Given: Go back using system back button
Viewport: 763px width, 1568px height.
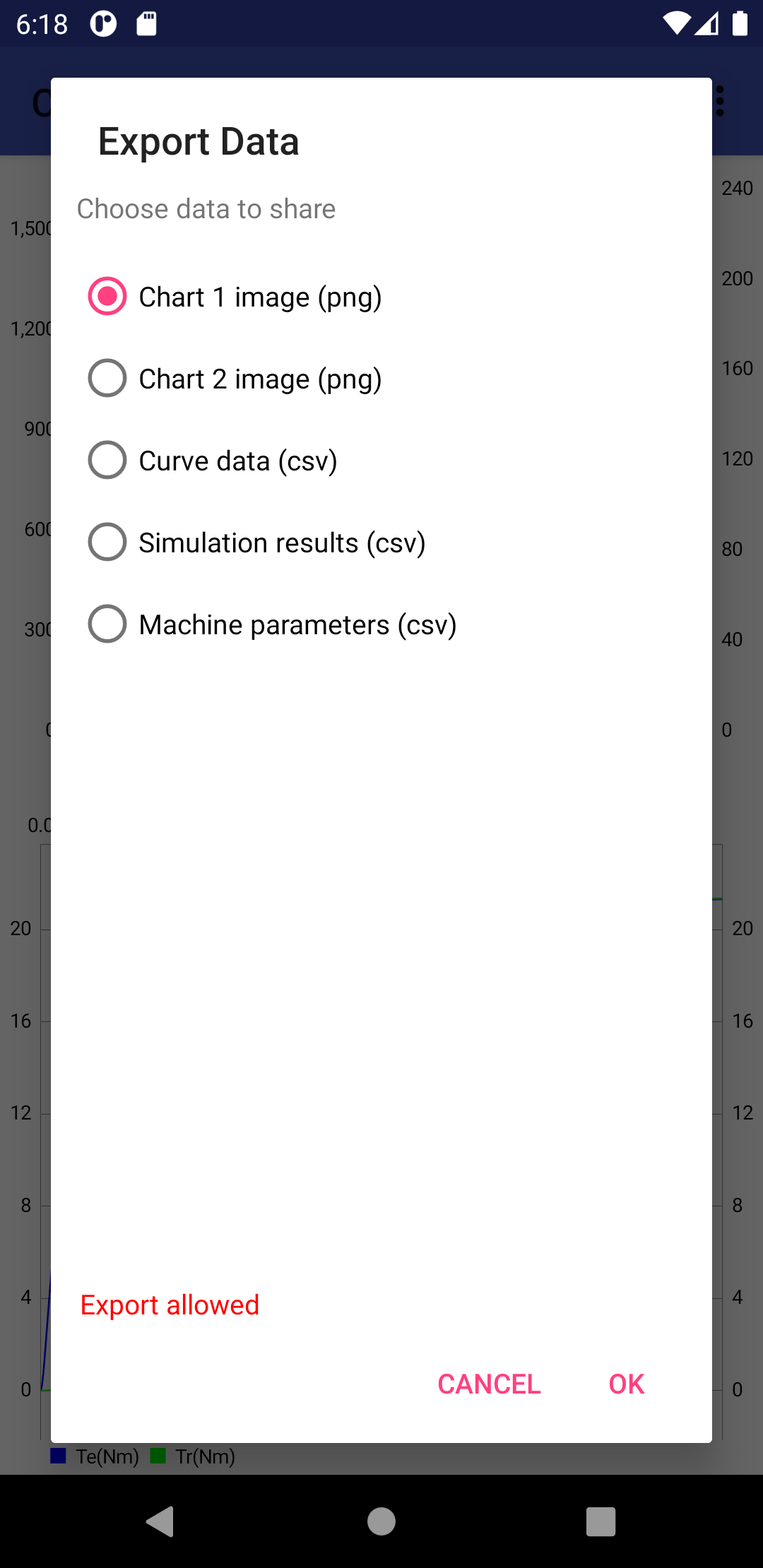Looking at the screenshot, I should [161, 1521].
